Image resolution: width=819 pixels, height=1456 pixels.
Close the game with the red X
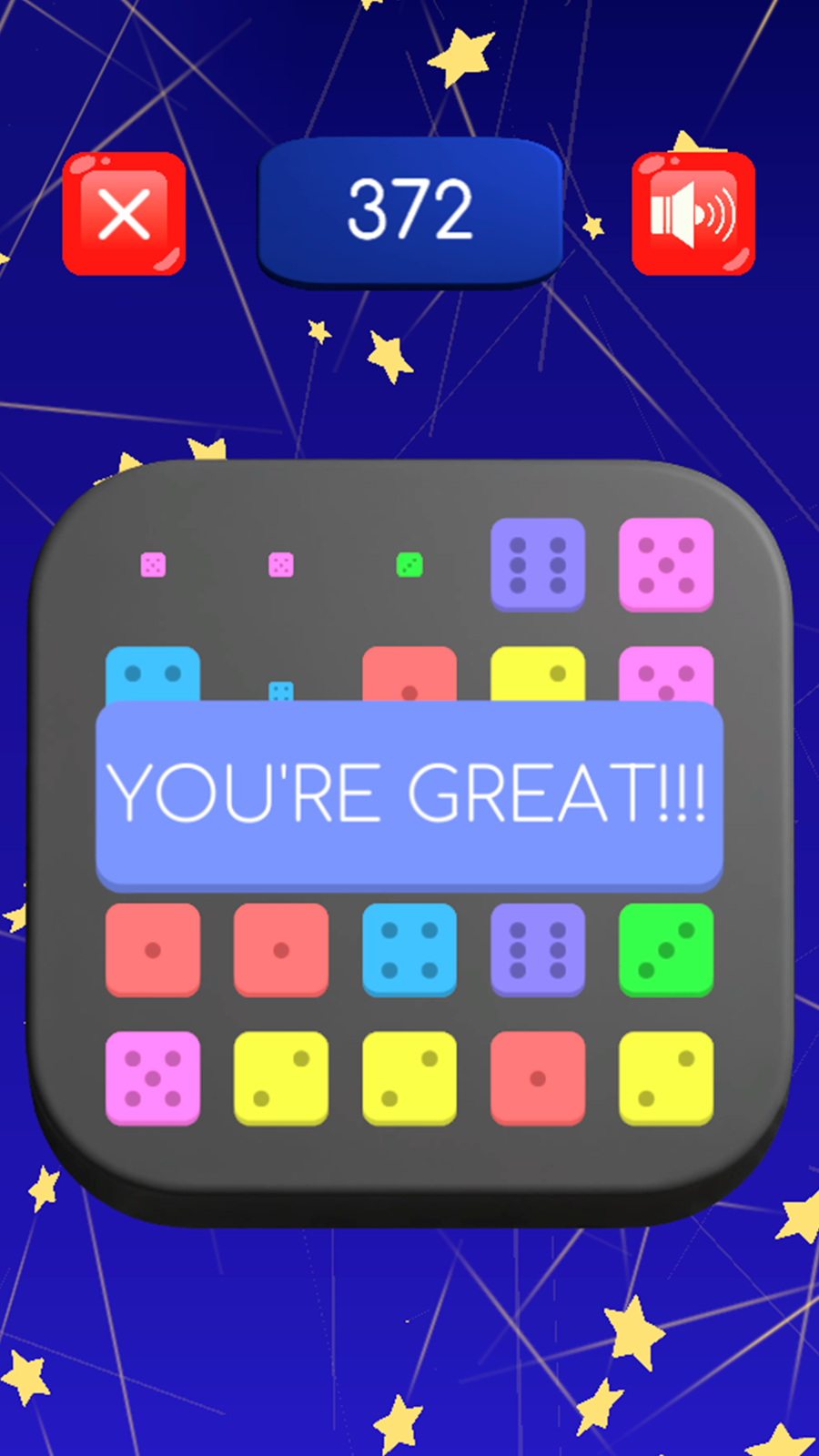tap(124, 214)
